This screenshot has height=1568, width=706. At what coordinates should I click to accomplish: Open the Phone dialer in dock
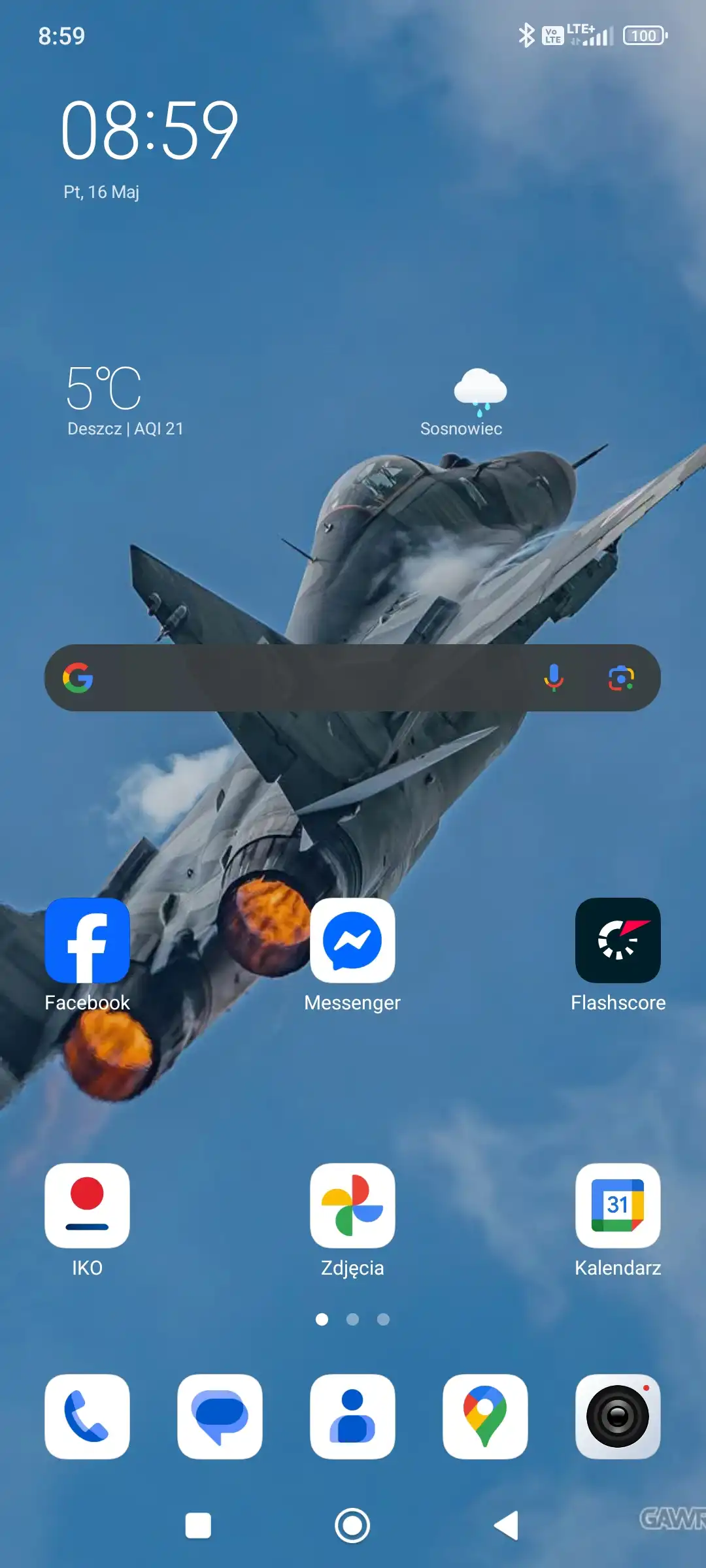click(x=87, y=1416)
